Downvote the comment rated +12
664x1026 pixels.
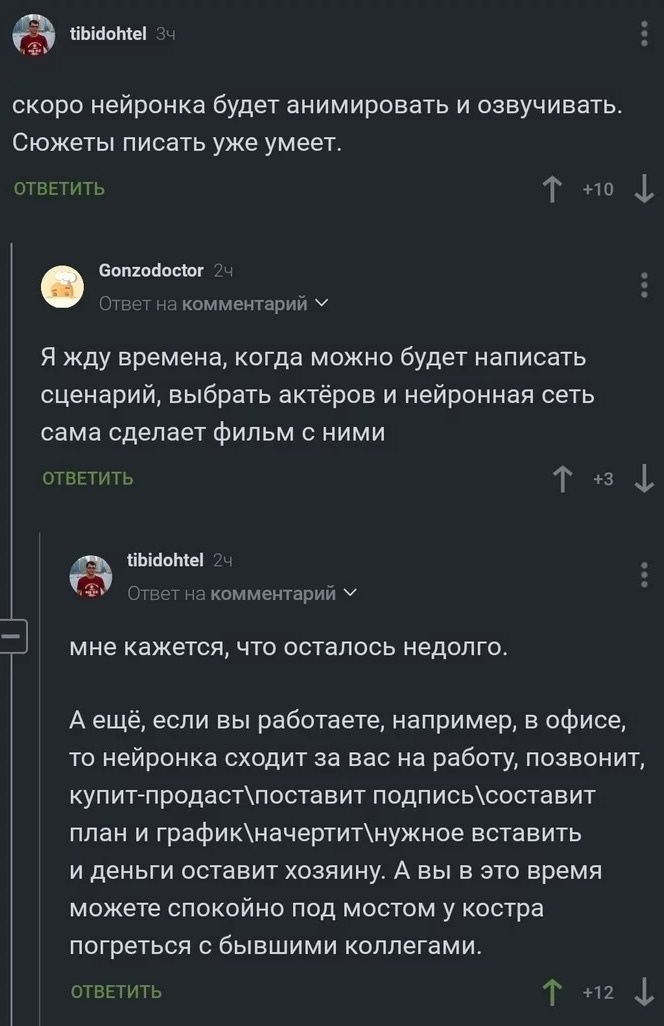pos(644,992)
